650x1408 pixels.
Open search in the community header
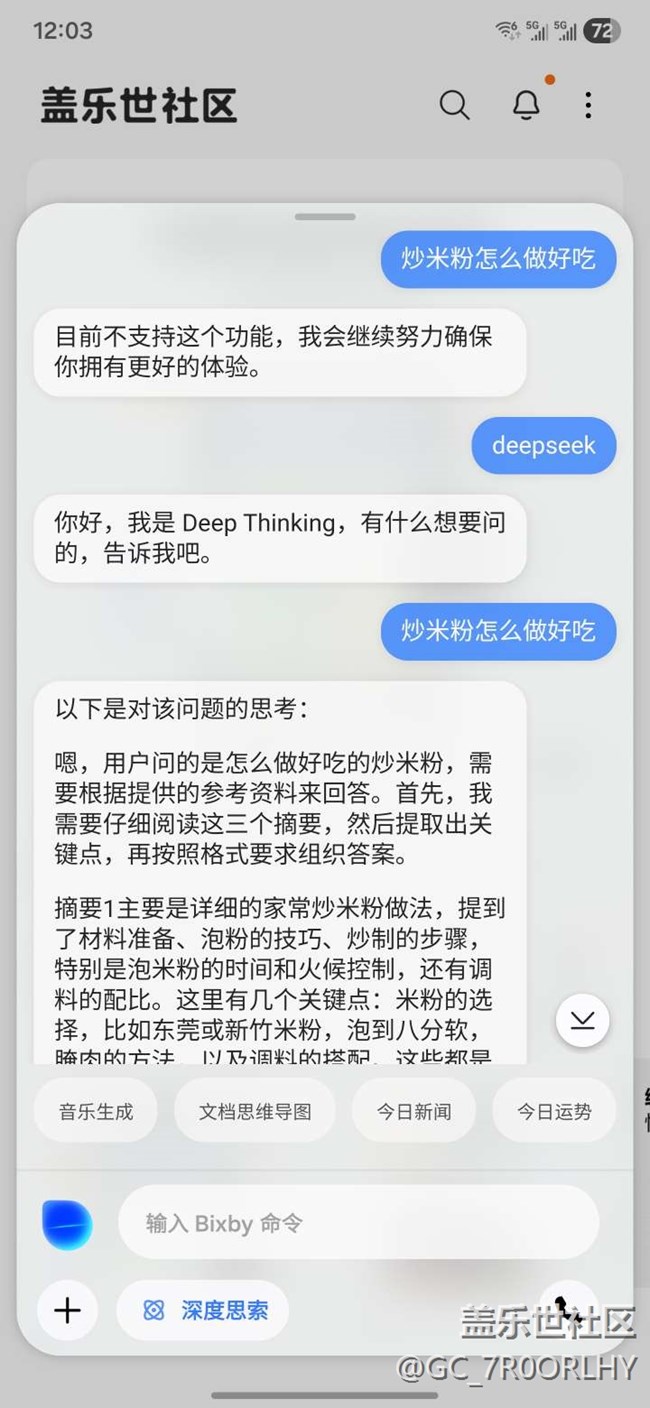click(454, 105)
